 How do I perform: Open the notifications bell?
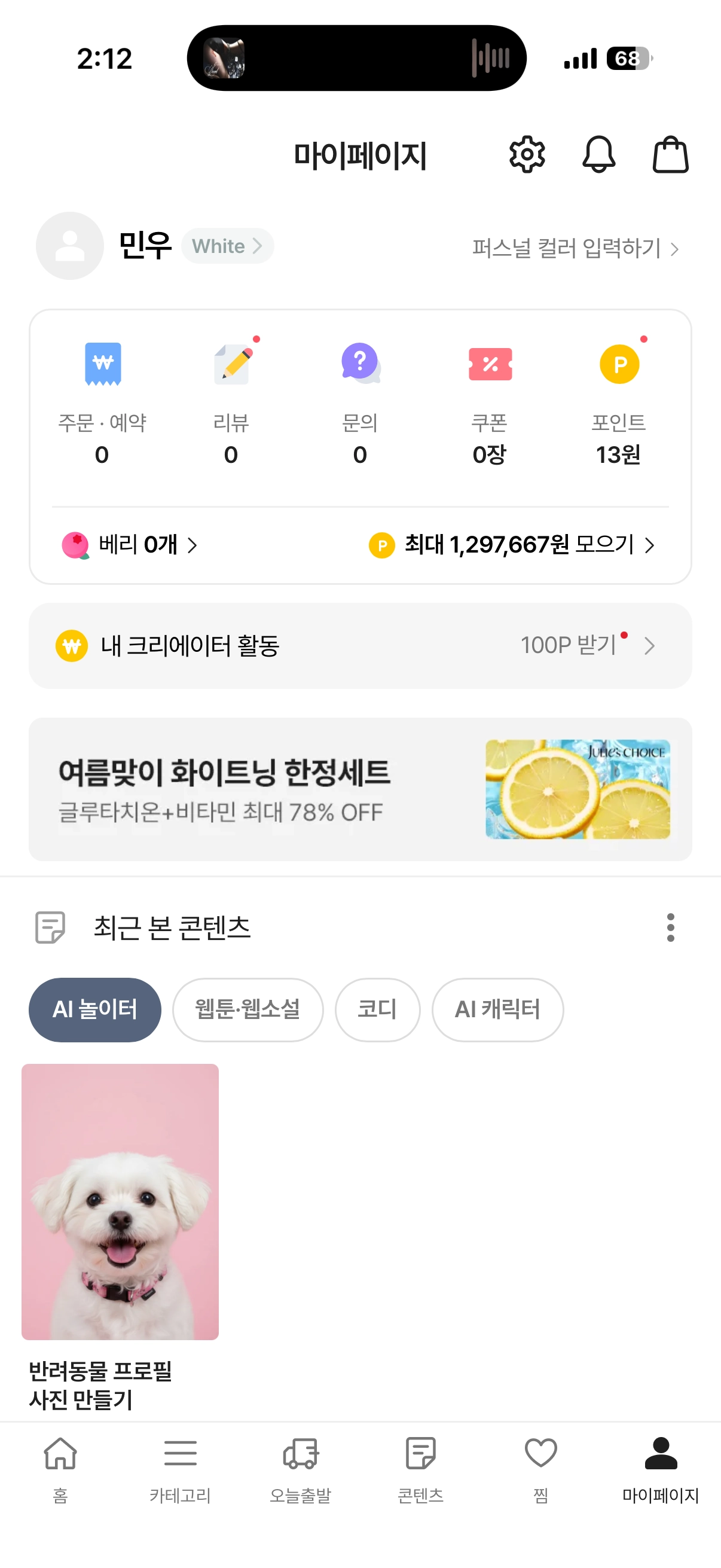coord(598,155)
